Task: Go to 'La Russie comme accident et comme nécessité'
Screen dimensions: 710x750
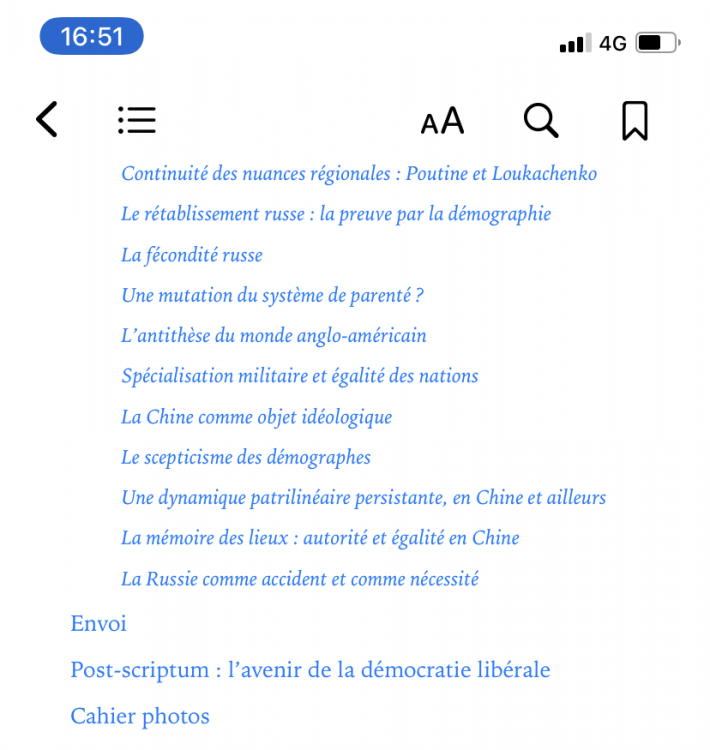Action: point(300,579)
